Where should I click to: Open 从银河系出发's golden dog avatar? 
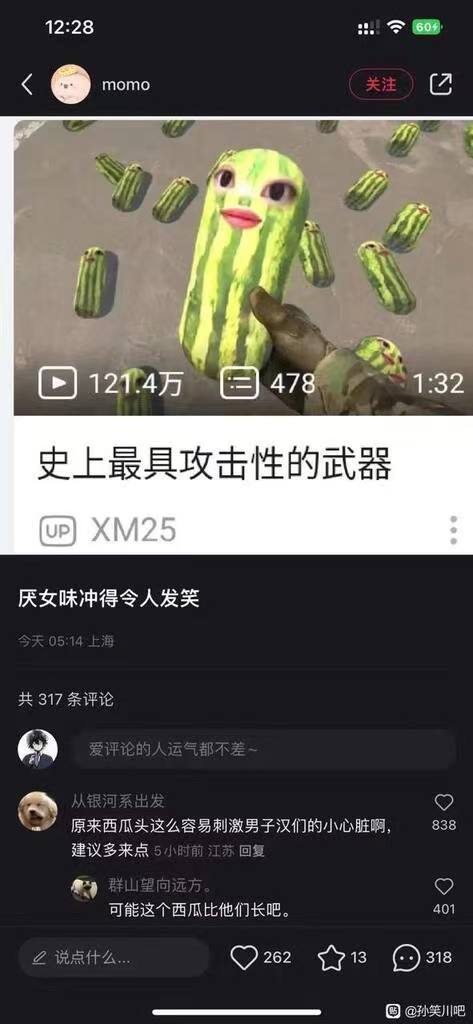[37, 811]
